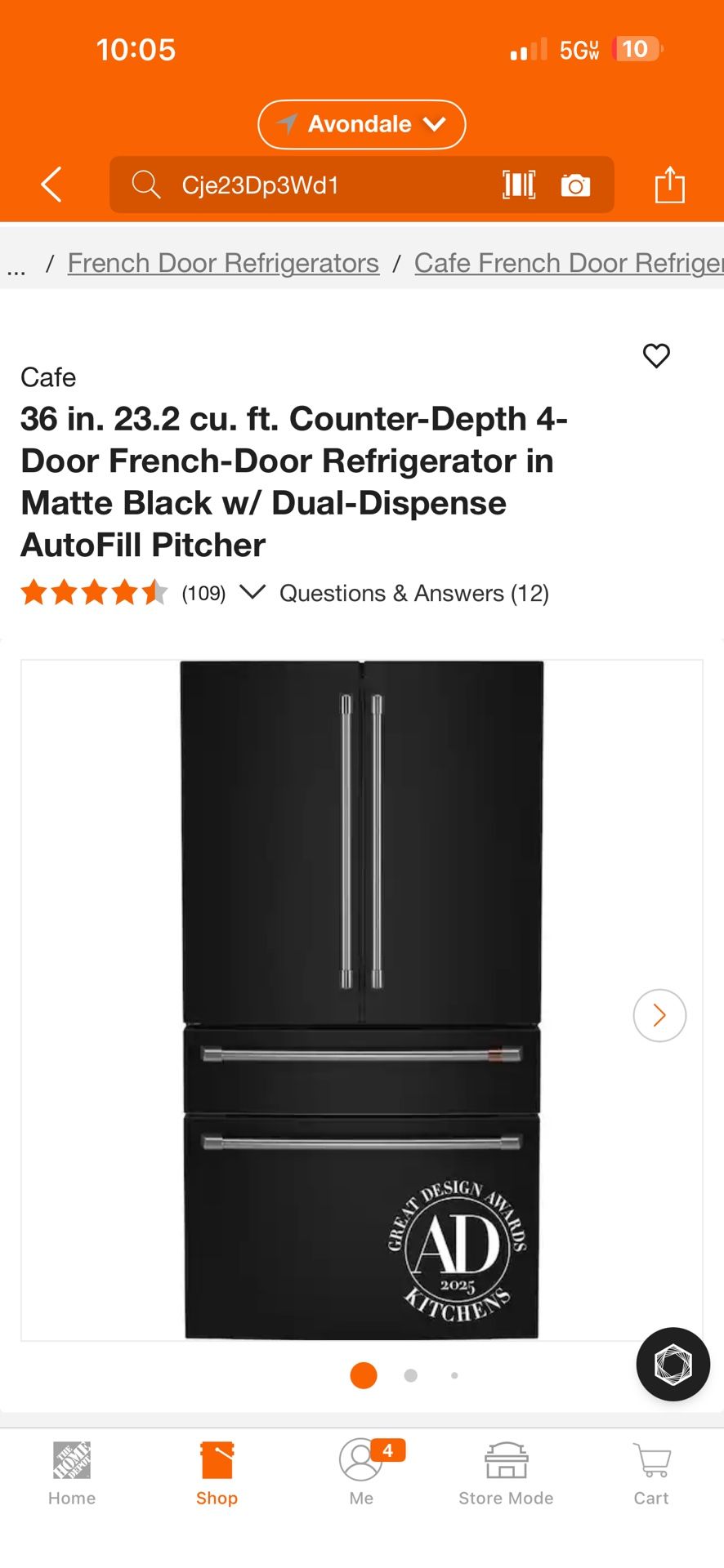Open French Door Refrigerators breadcrumb link
Screen dimensions: 724x1568
223,263
